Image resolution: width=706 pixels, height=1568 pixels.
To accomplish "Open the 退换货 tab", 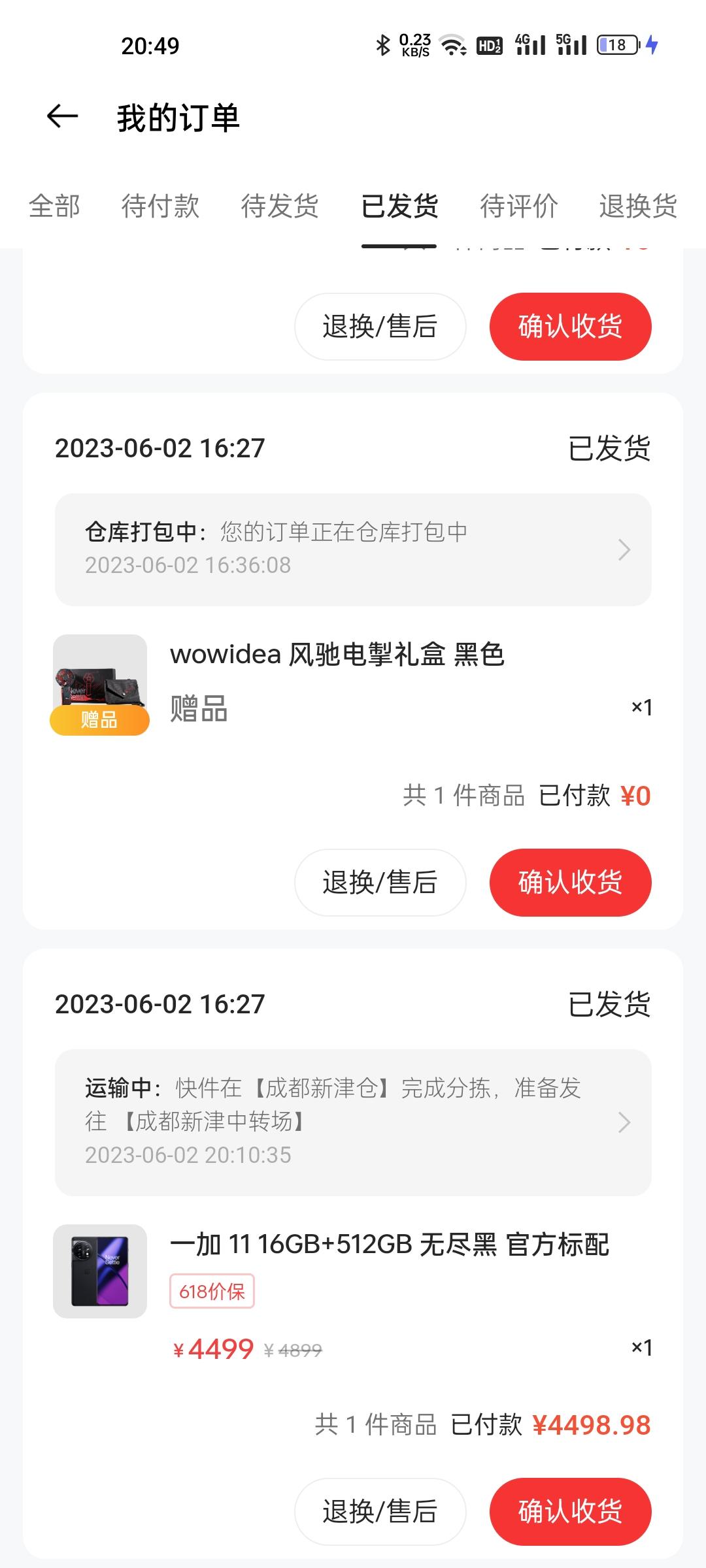I will pos(638,206).
